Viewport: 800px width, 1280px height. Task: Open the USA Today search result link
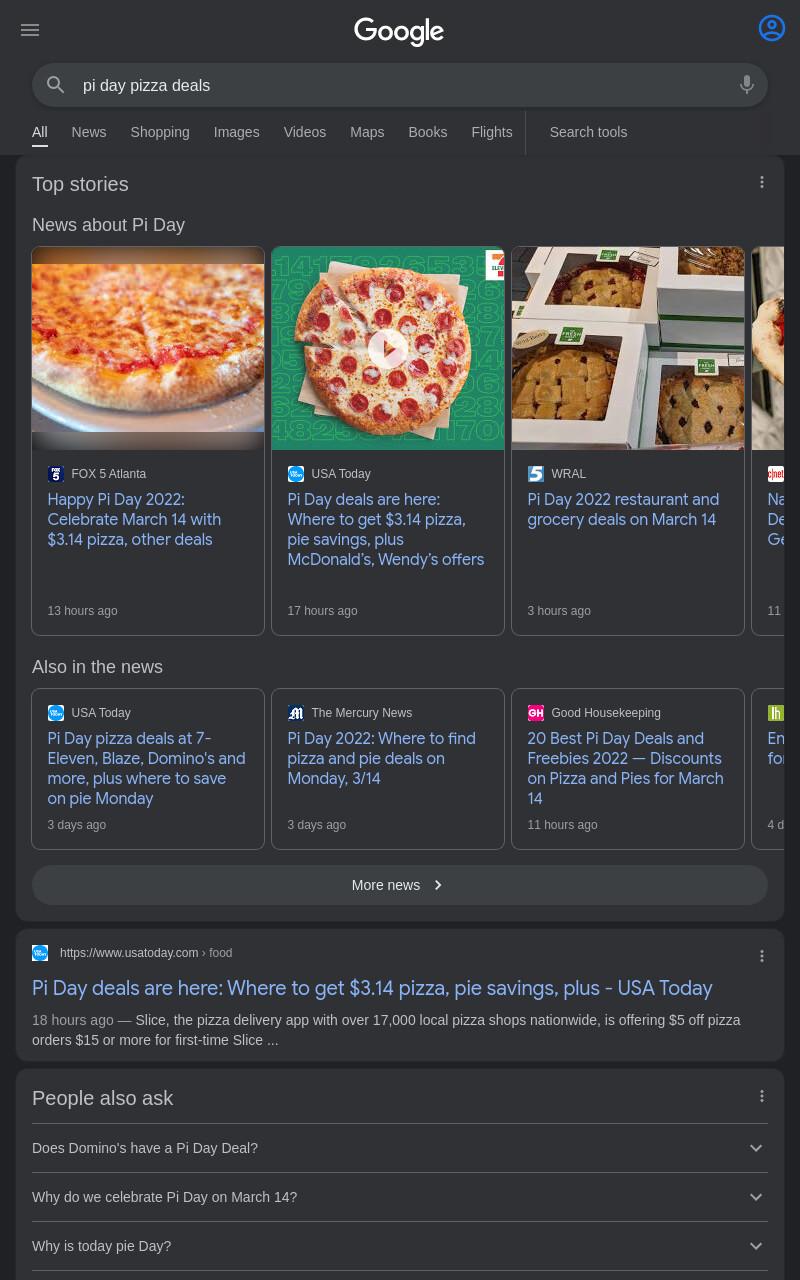[x=372, y=988]
